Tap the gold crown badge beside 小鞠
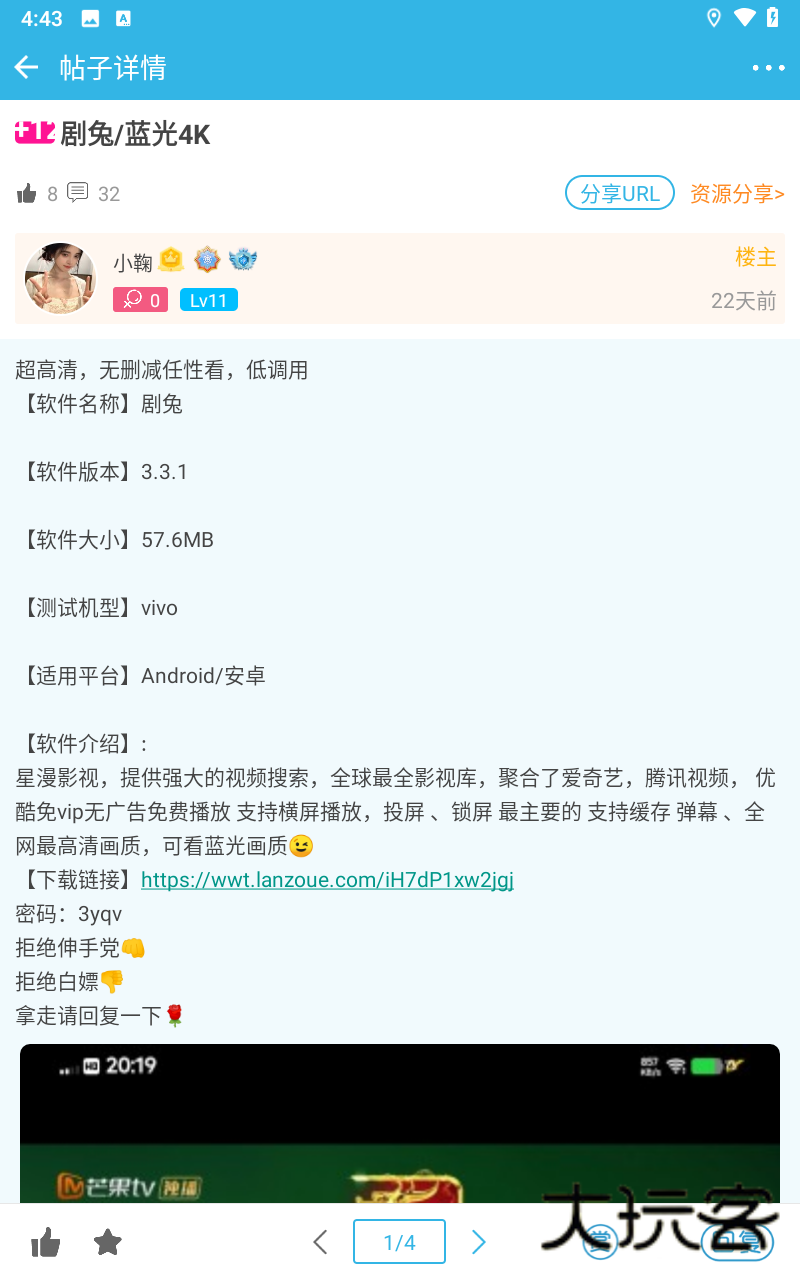The width and height of the screenshot is (800, 1280). (x=171, y=259)
